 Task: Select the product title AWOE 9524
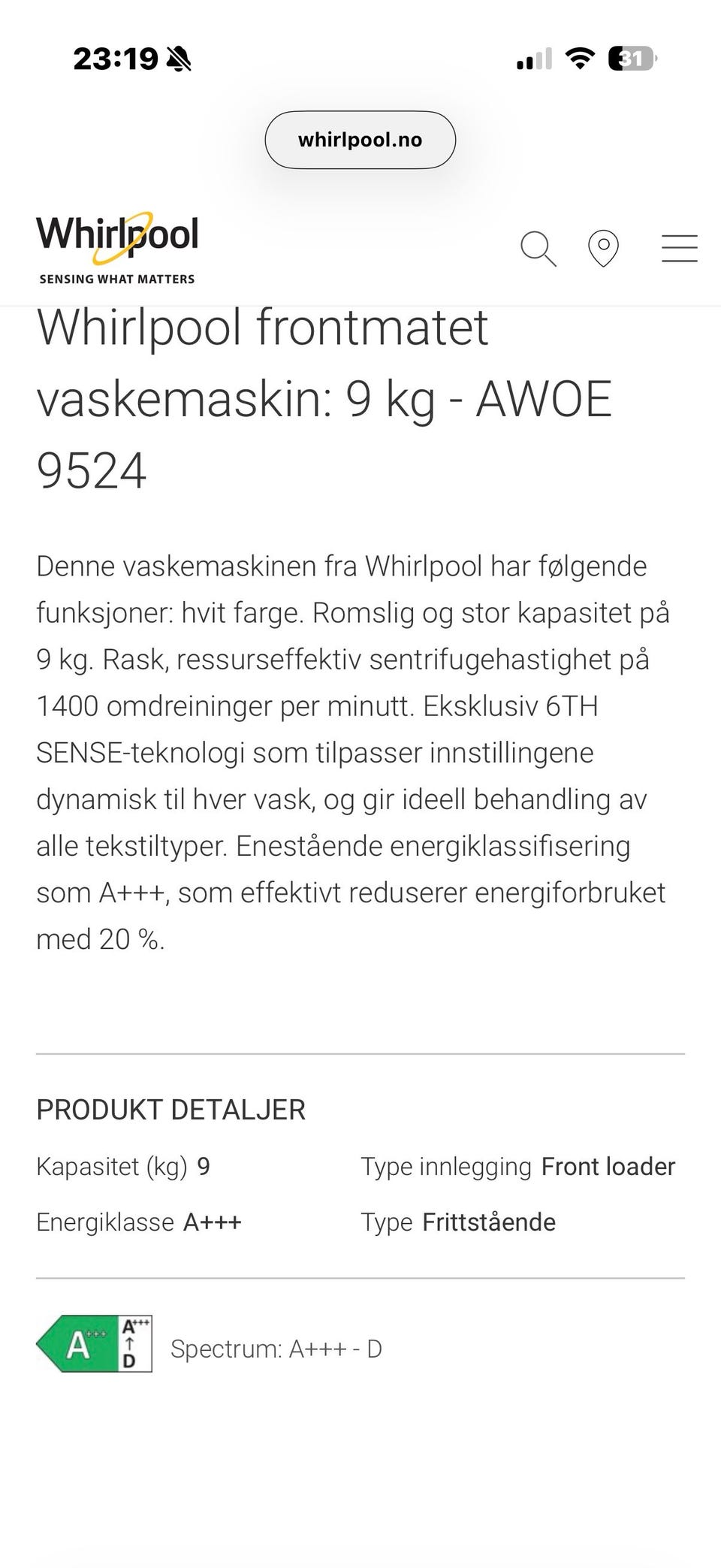323,398
